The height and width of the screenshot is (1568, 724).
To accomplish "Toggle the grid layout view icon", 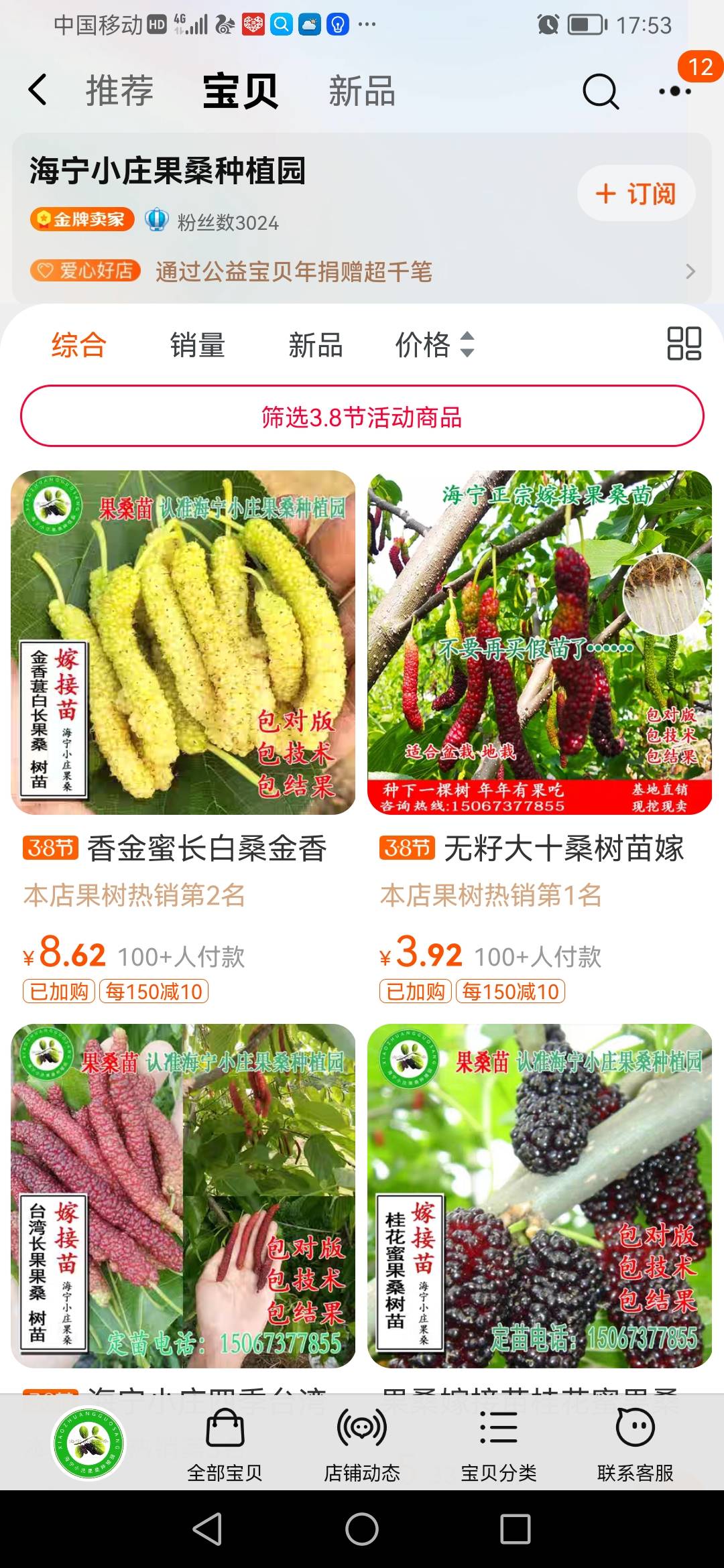I will 684,344.
